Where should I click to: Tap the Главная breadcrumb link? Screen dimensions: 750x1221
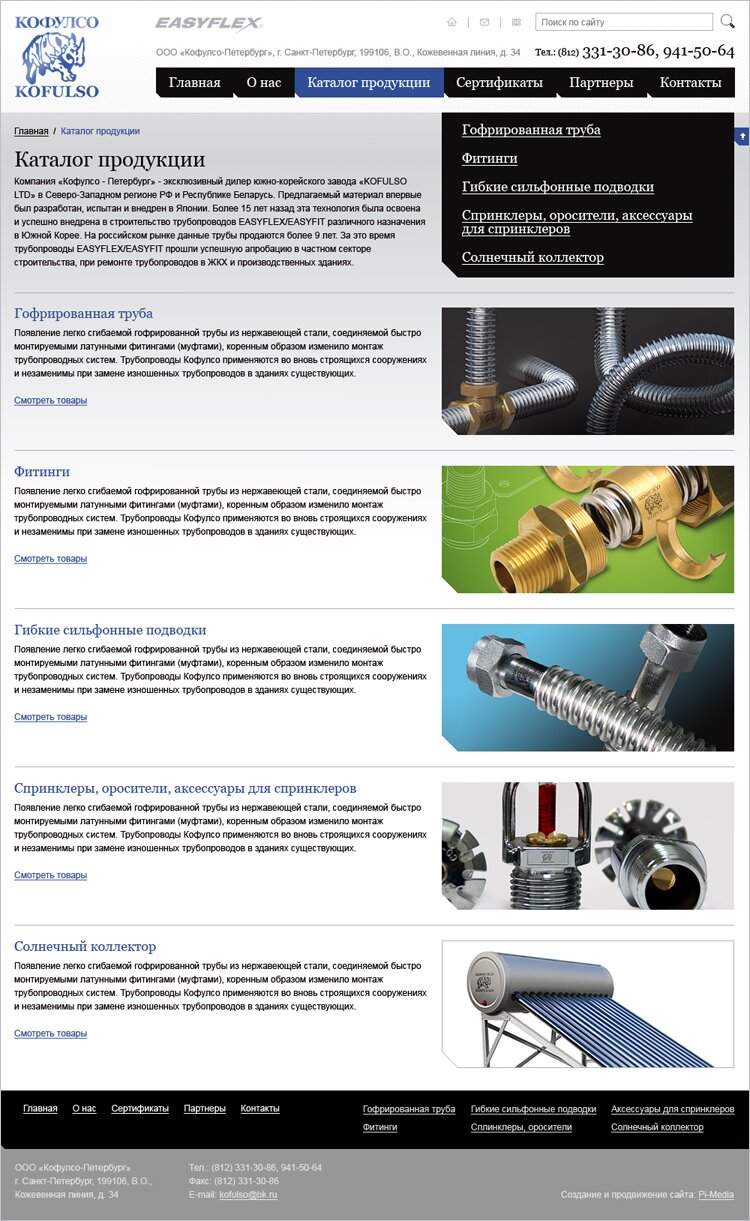[x=31, y=131]
